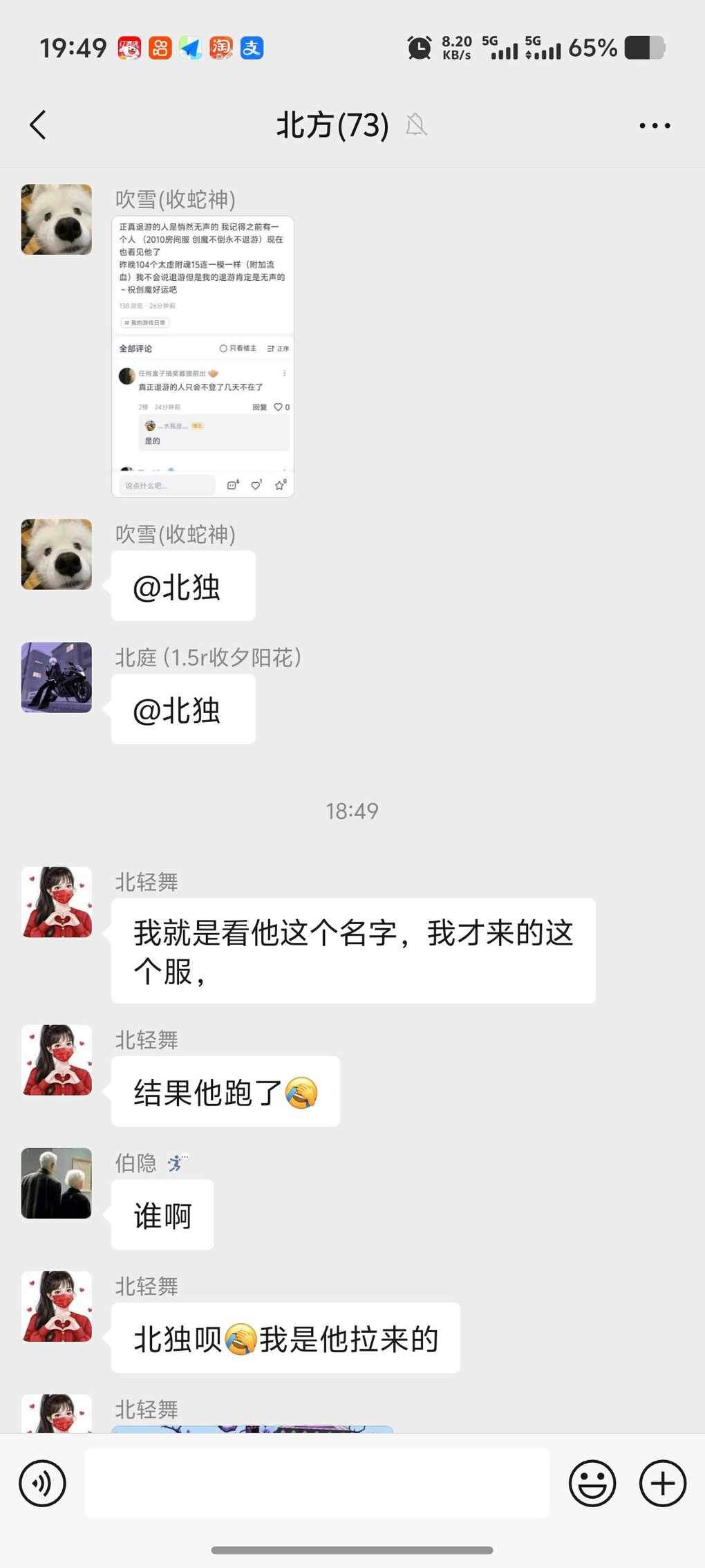Open 北轻舞's avatar beside 结果他跑了
The height and width of the screenshot is (1568, 705).
coord(57,1060)
